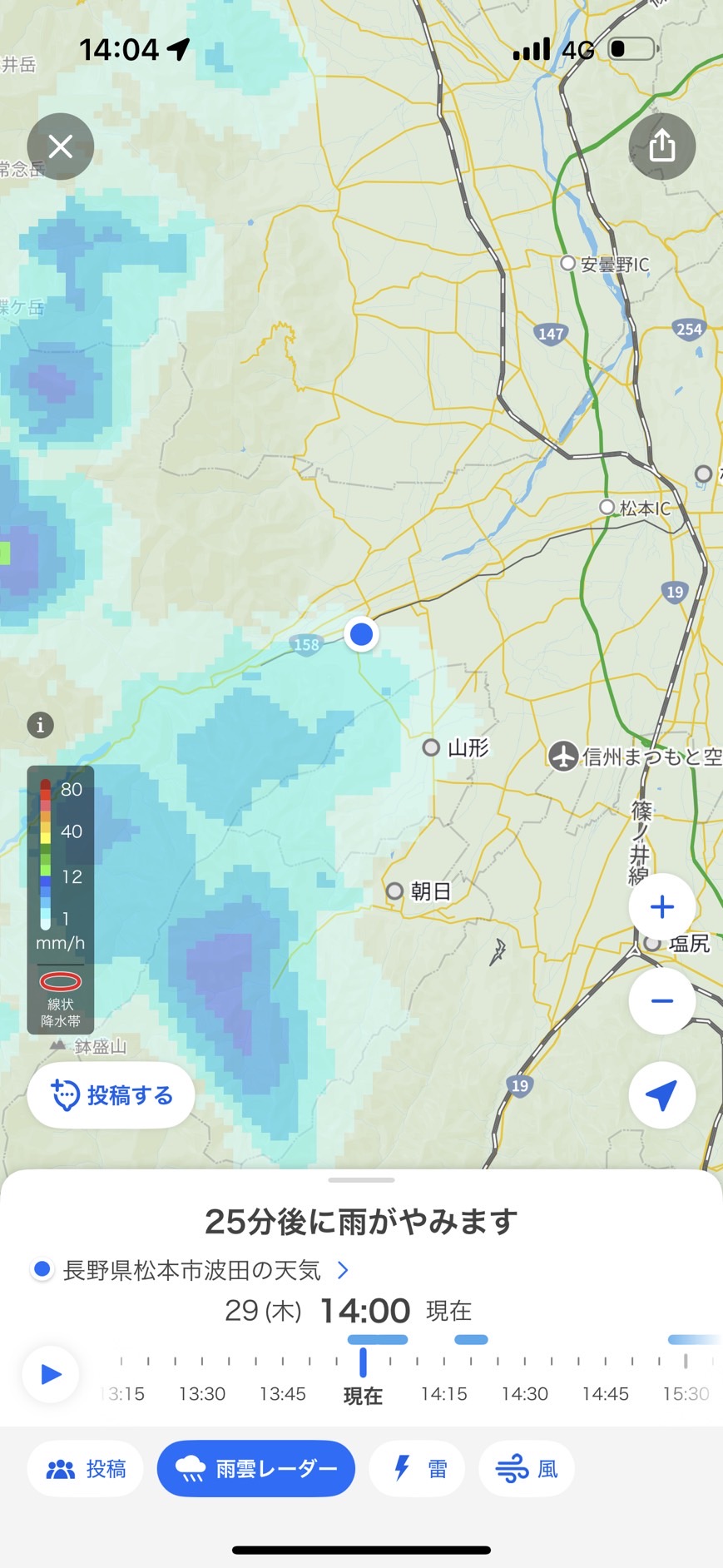This screenshot has width=723, height=1568.
Task: Close the rain radar map
Action: click(x=60, y=146)
